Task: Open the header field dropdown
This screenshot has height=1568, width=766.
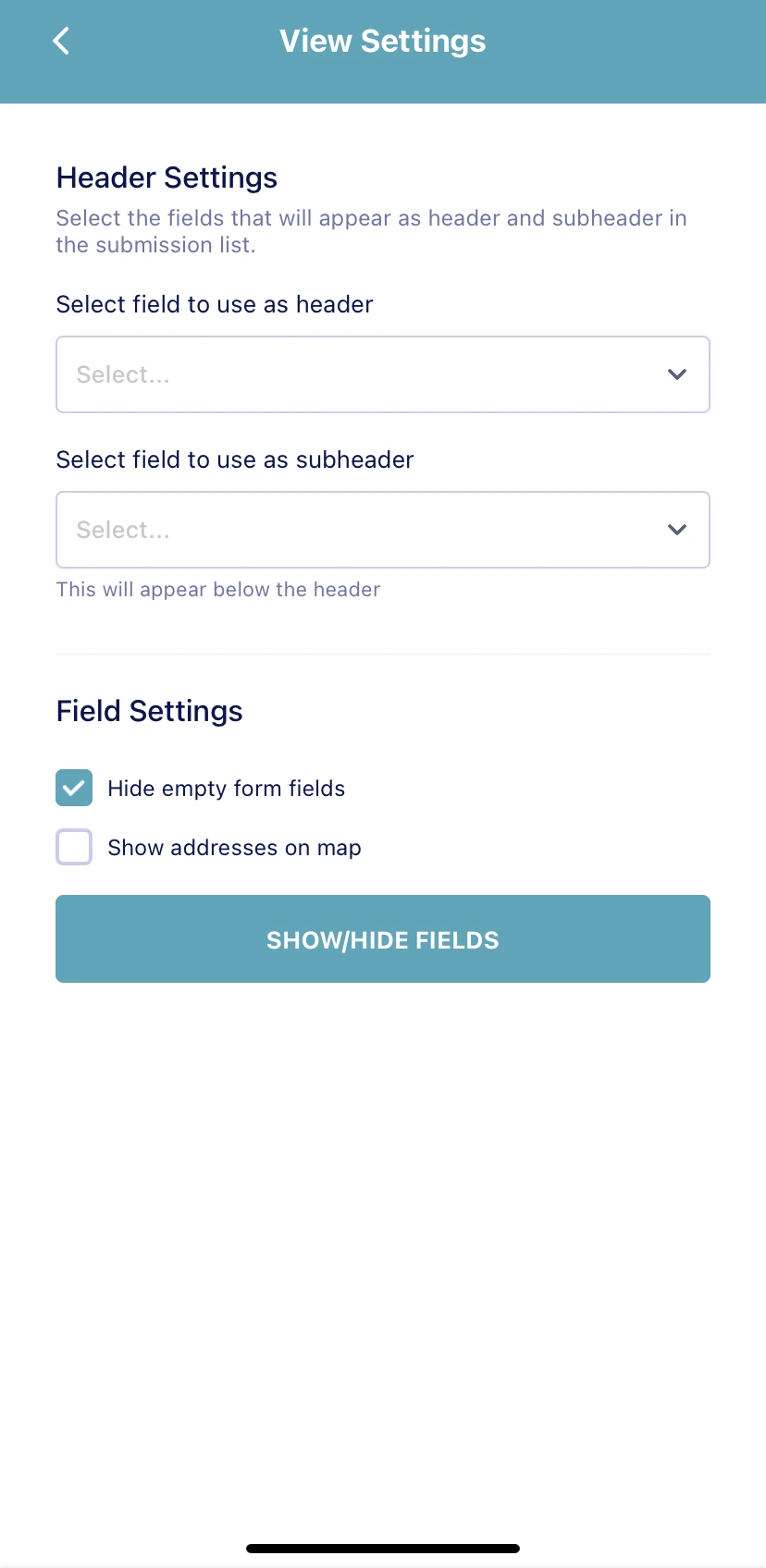Action: pyautogui.click(x=382, y=374)
